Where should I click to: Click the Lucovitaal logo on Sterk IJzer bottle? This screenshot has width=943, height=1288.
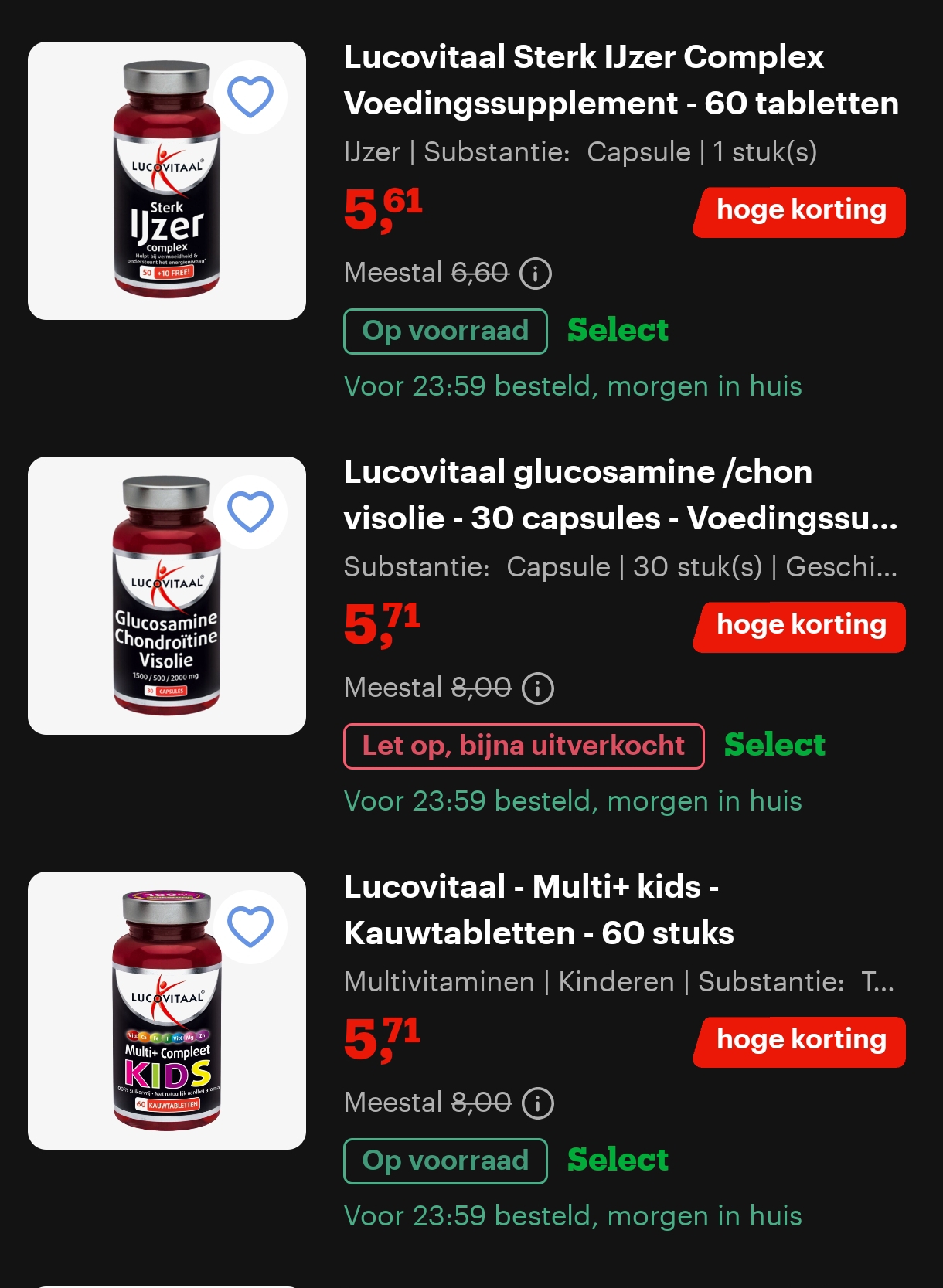[165, 164]
